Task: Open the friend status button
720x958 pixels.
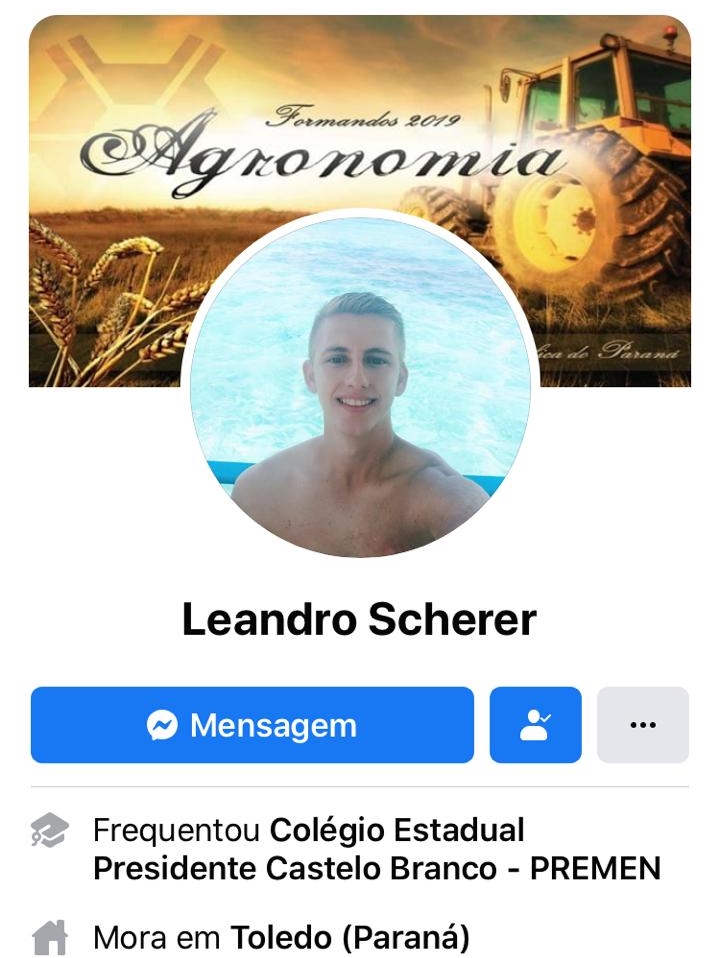Action: tap(535, 725)
